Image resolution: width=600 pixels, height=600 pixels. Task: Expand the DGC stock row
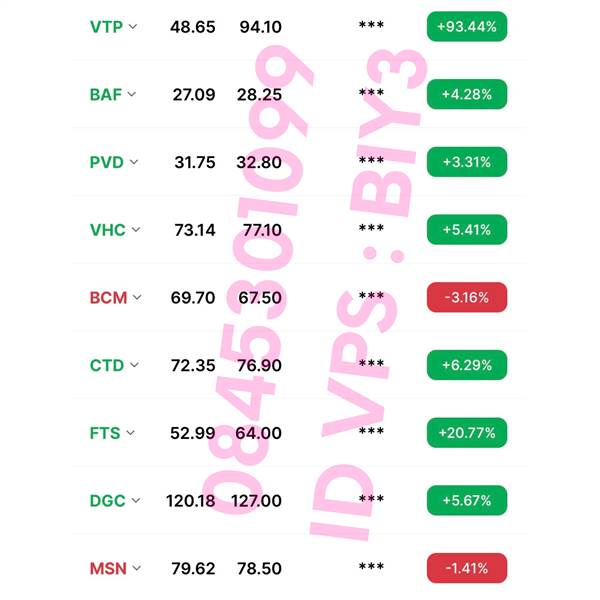pos(136,500)
